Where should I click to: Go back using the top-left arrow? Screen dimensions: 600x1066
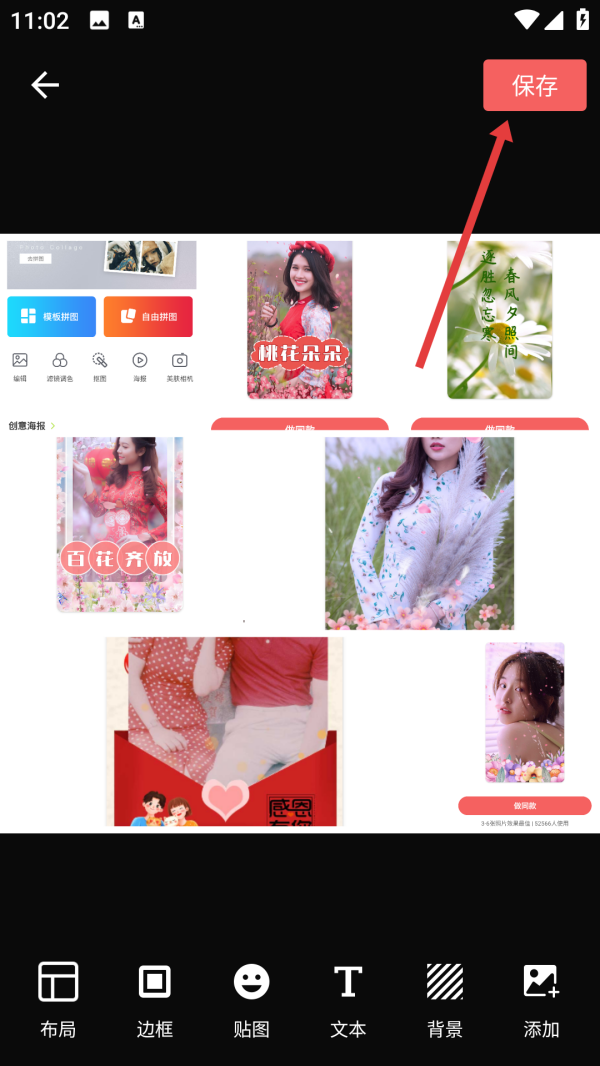pyautogui.click(x=45, y=86)
